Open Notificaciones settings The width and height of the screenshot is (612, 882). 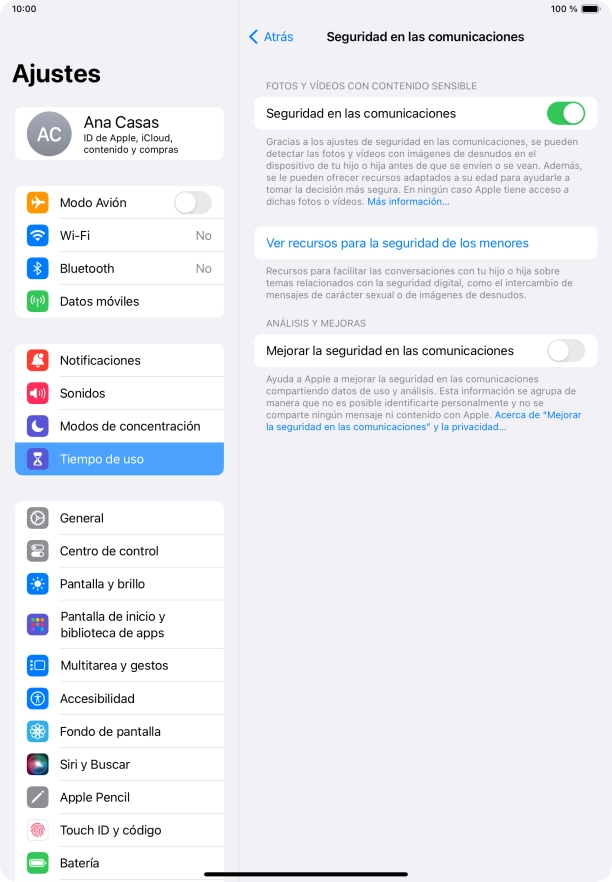pos(119,360)
